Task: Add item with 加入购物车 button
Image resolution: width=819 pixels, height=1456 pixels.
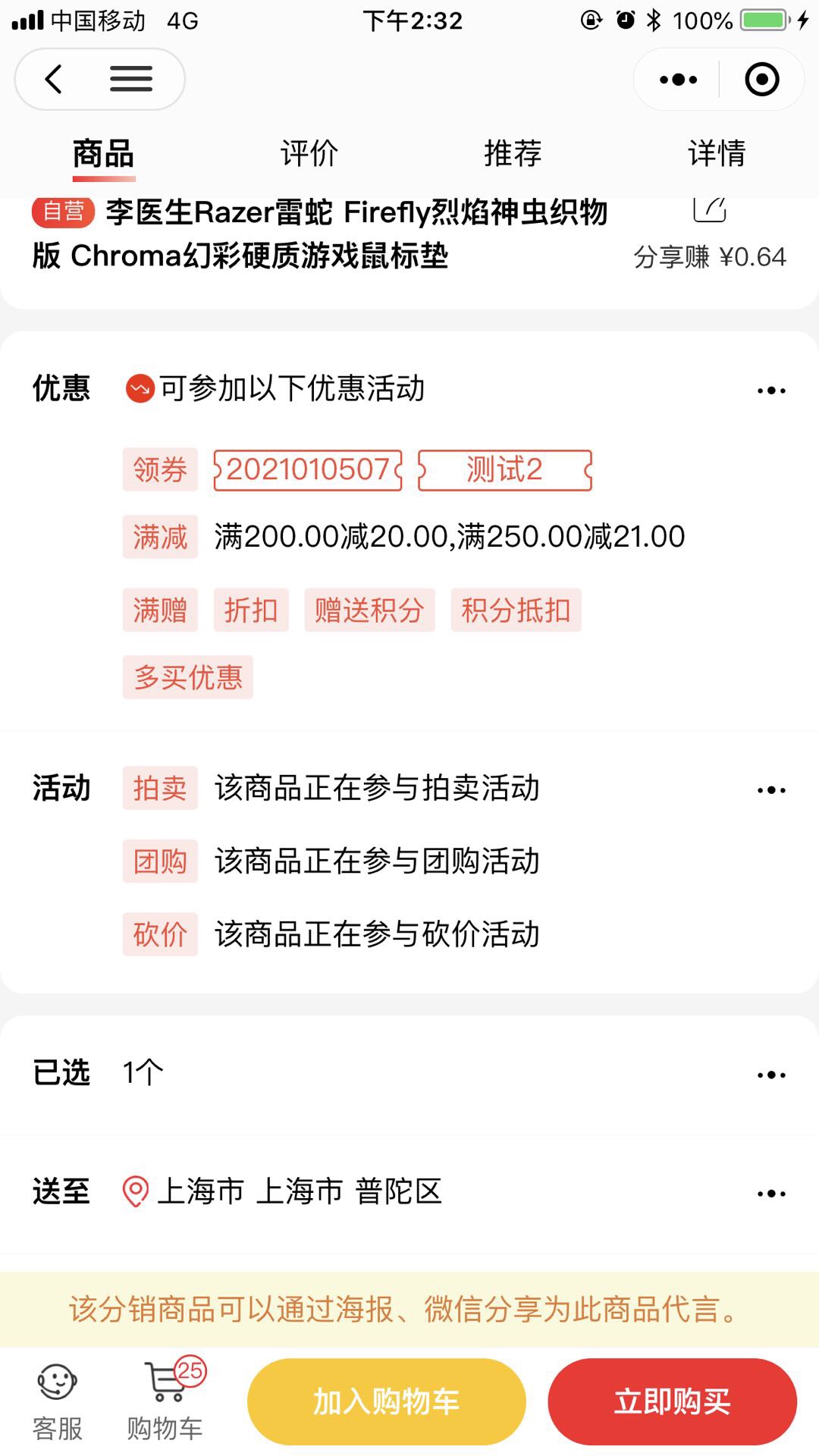Action: coord(387,1401)
